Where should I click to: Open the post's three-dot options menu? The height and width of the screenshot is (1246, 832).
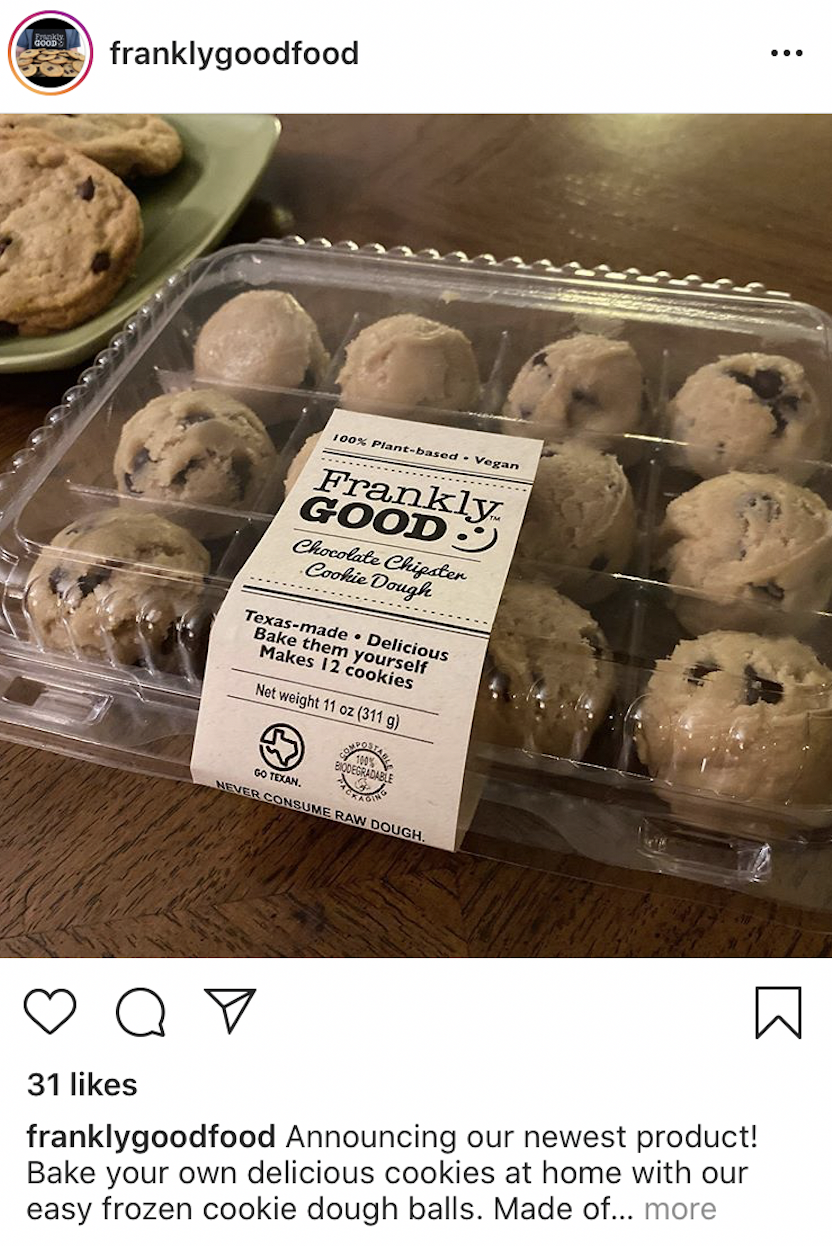tap(786, 53)
